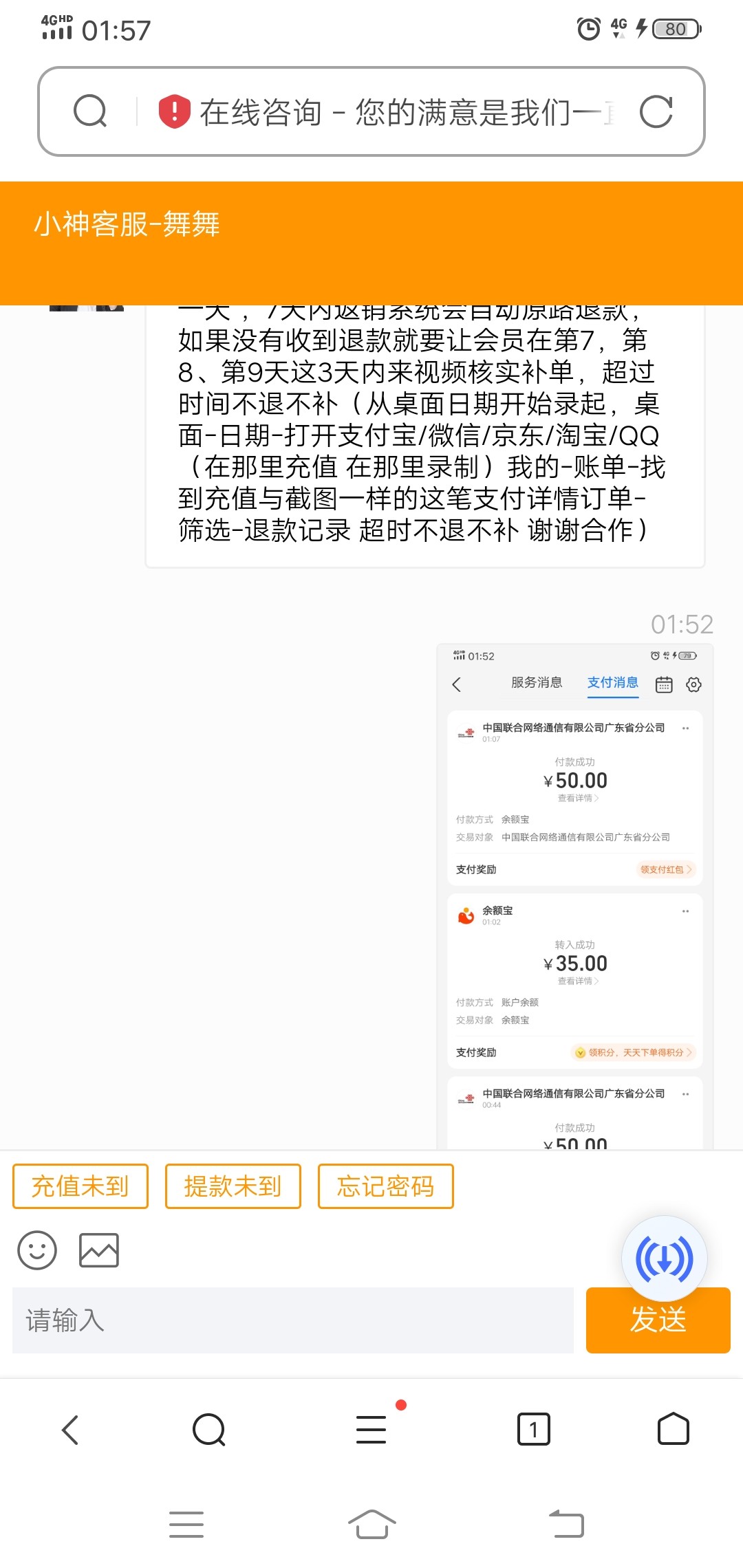This screenshot has height=1568, width=743.
Task: Go back with the browser back arrow
Action: [x=71, y=1430]
